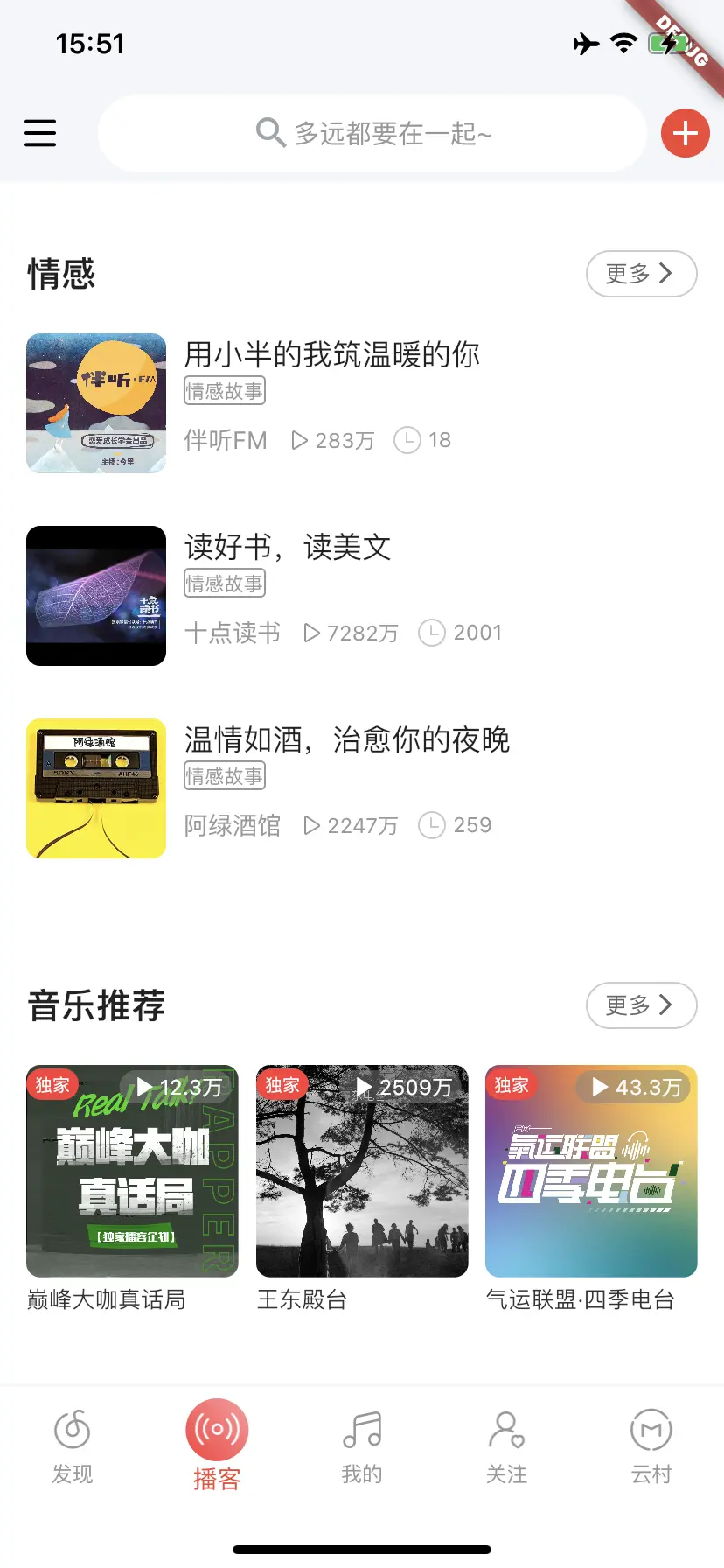Show 更多 for 音乐推荐

coord(641,1005)
